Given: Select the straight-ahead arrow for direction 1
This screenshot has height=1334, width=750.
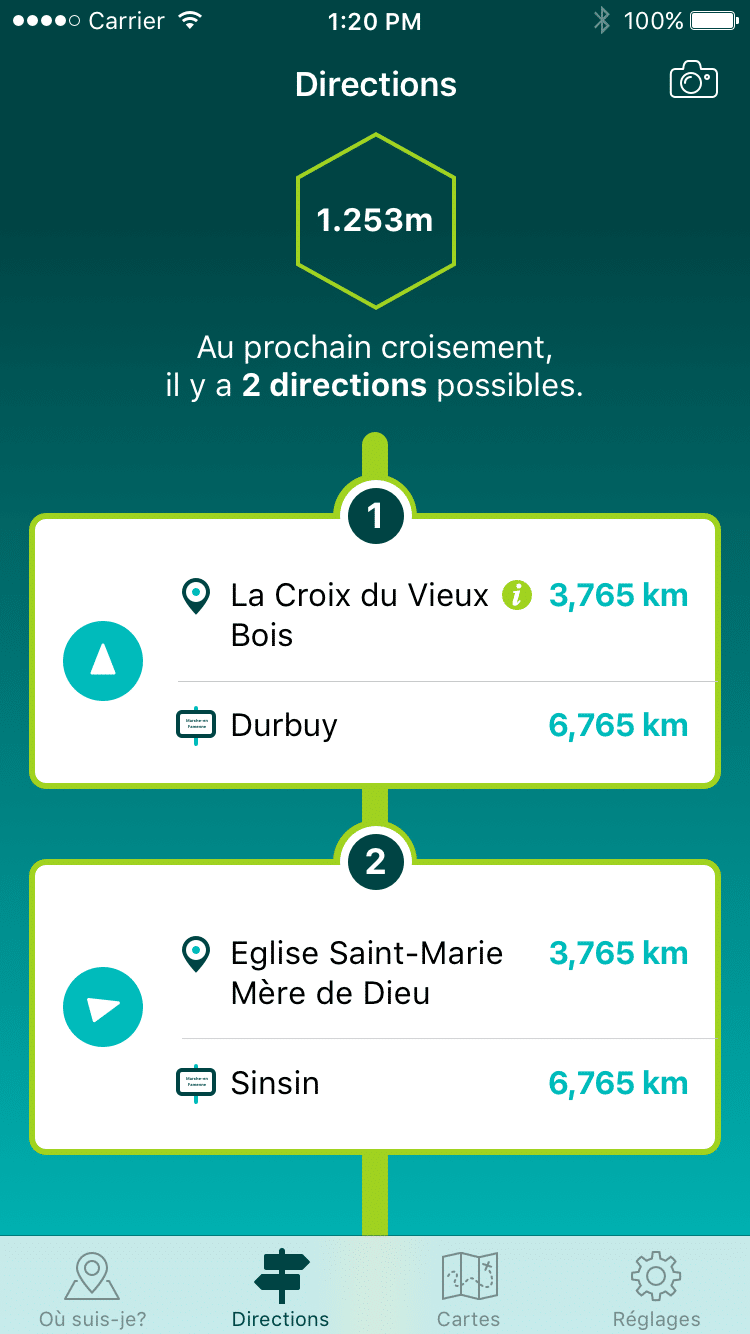Looking at the screenshot, I should (103, 661).
